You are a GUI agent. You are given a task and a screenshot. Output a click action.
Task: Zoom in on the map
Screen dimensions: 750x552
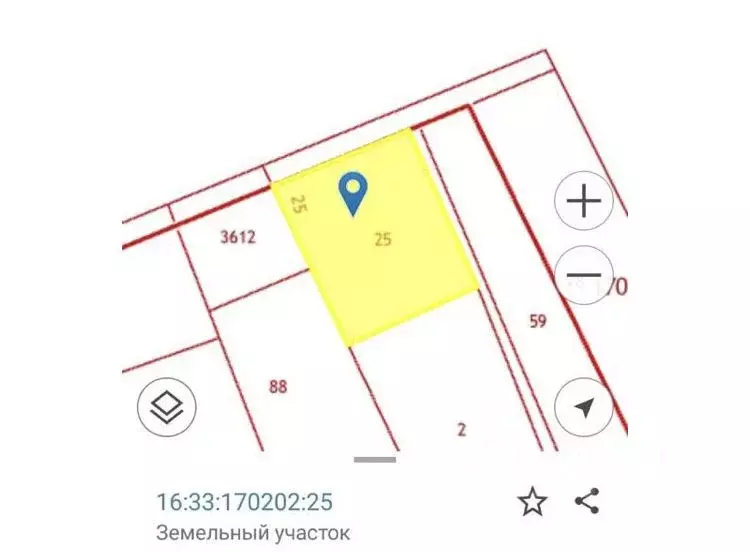pos(584,202)
